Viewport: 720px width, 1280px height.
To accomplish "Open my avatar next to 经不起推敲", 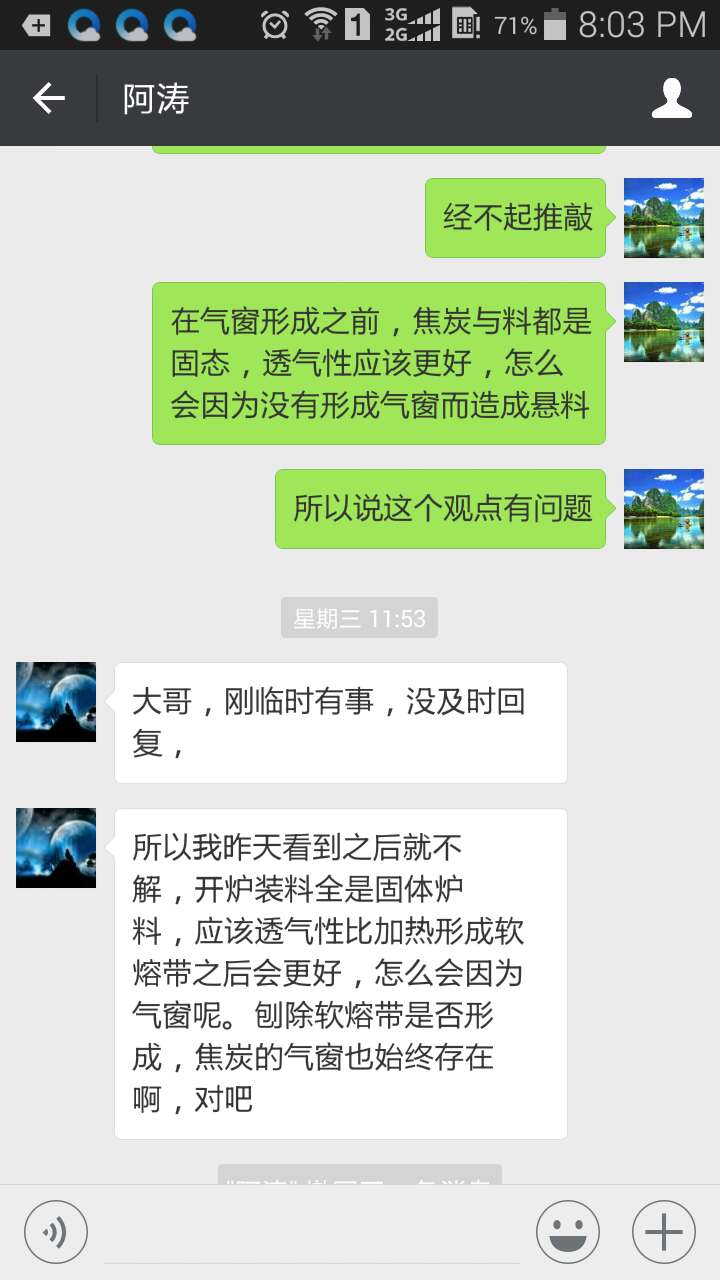I will (x=663, y=218).
